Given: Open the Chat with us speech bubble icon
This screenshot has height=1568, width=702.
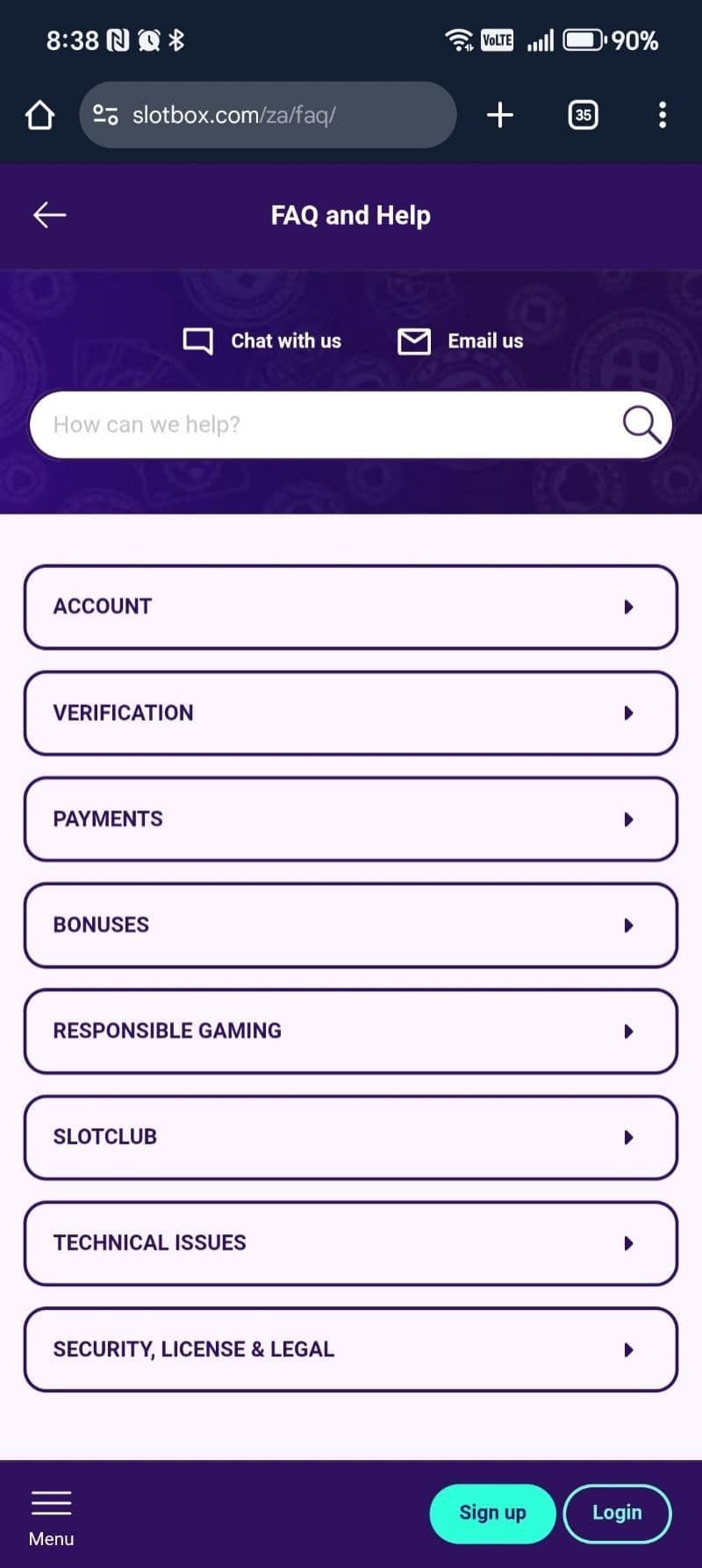Looking at the screenshot, I should (x=199, y=341).
